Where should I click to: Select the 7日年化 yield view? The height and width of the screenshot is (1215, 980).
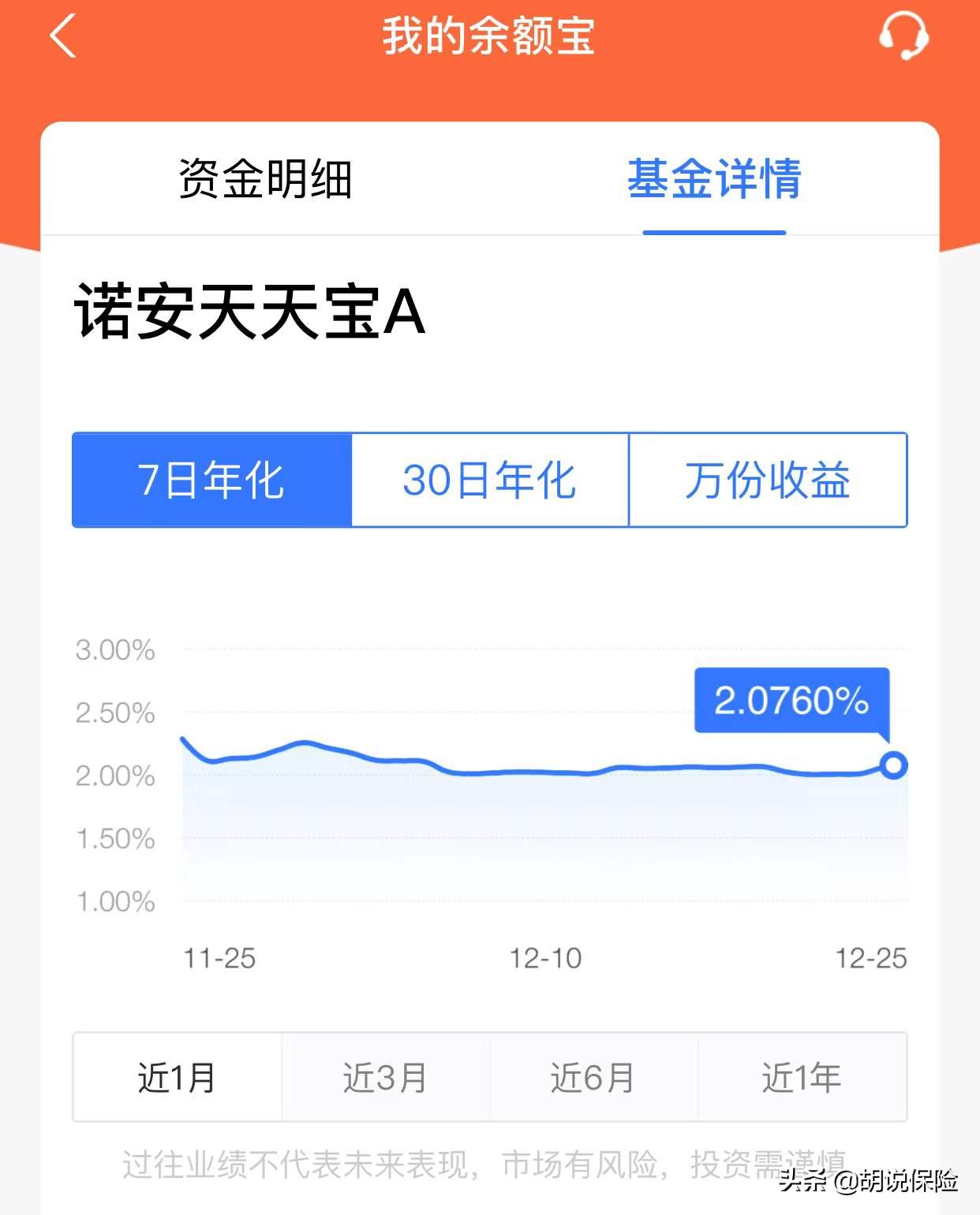[211, 480]
